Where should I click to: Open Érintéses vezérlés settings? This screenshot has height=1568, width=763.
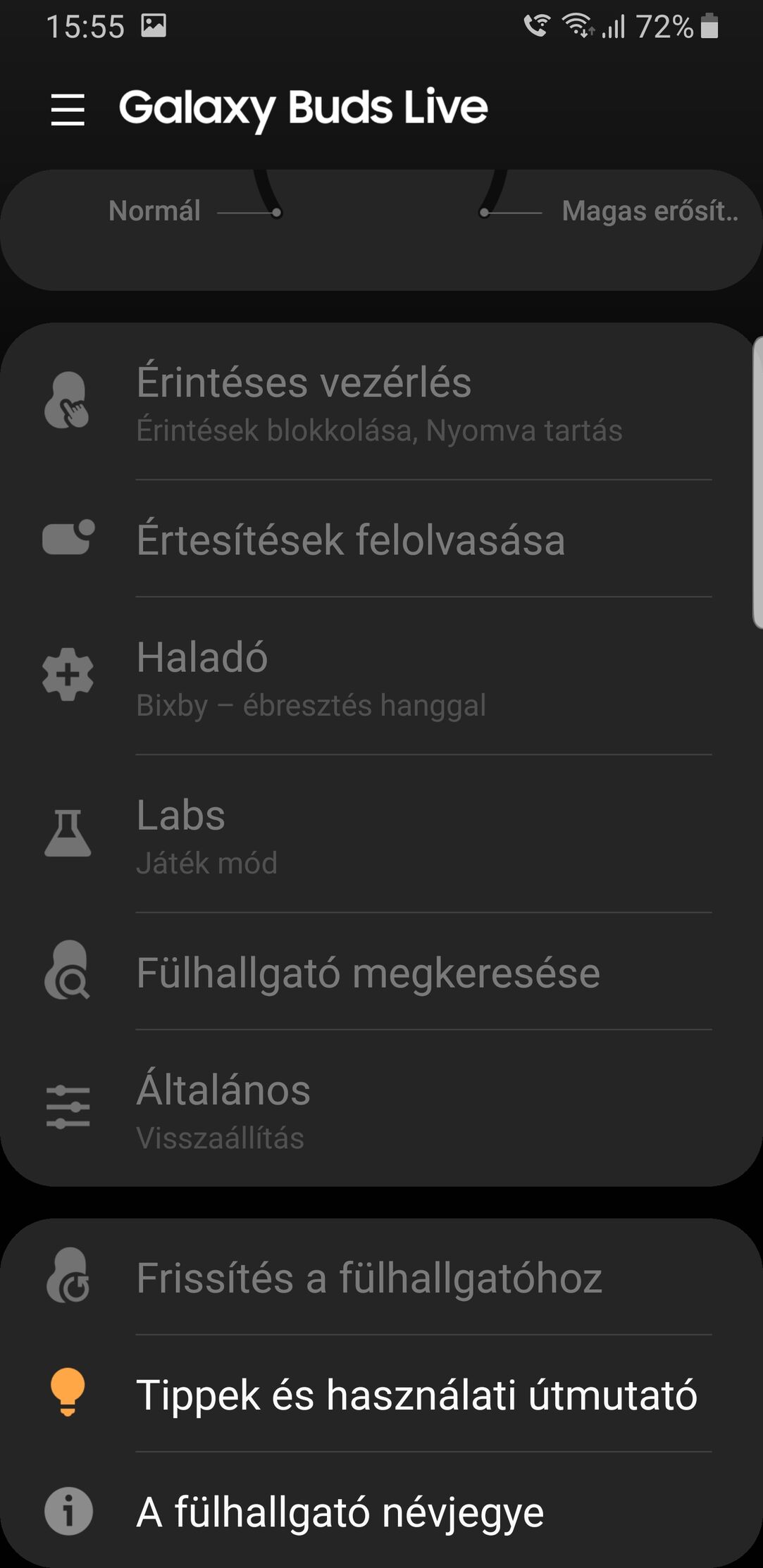click(x=380, y=402)
